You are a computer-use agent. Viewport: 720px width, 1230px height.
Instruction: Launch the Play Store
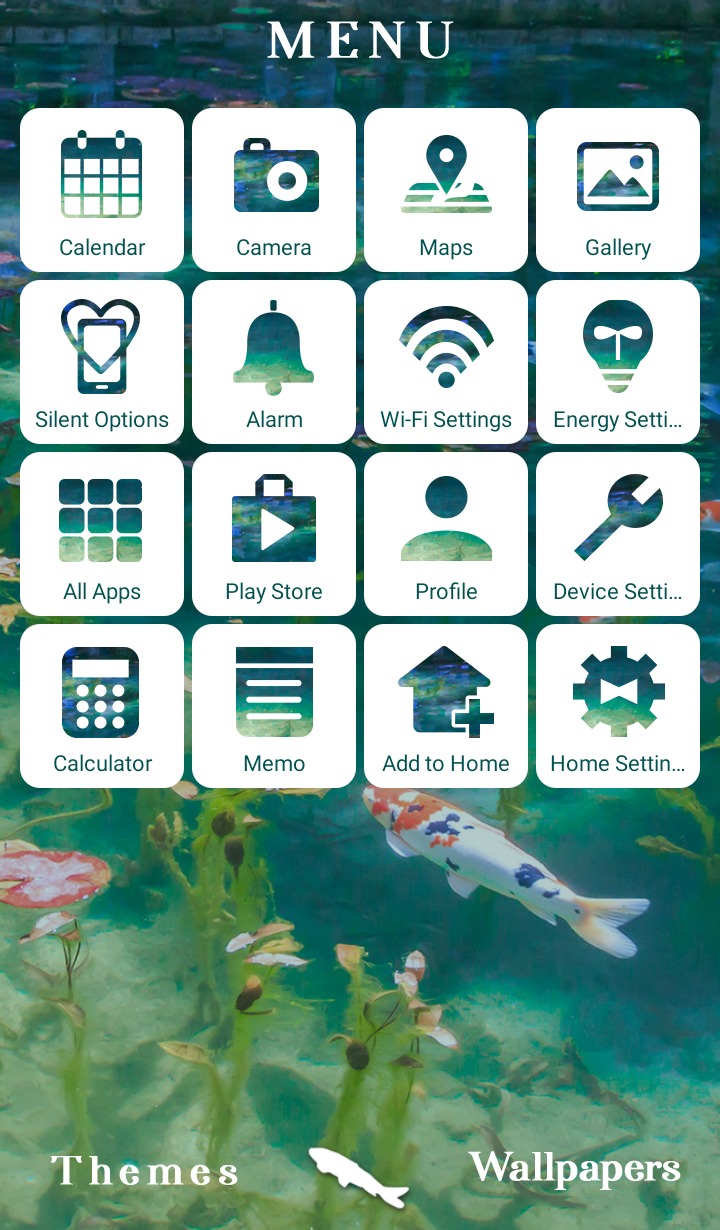pos(274,534)
